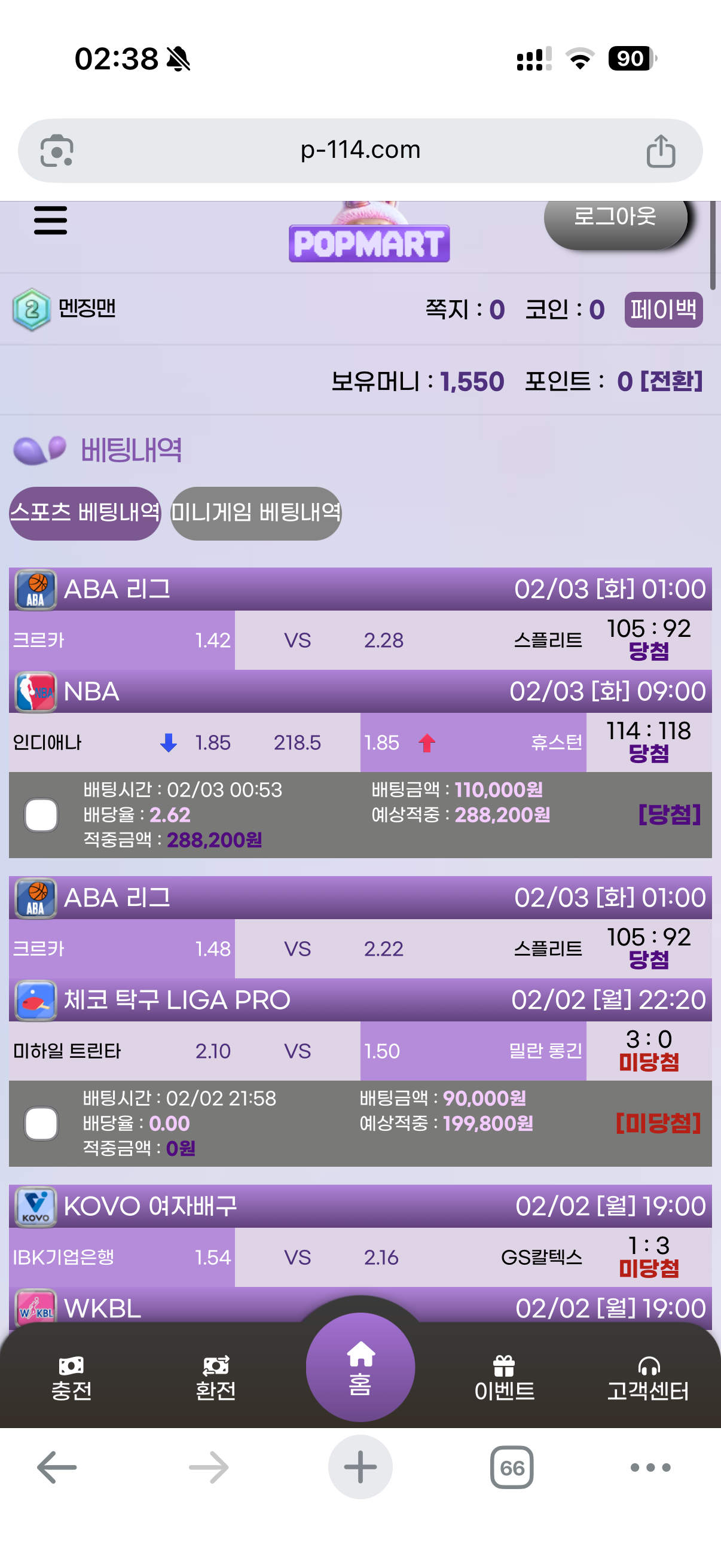
Task: Check the box for the 90,000원 bet
Action: [41, 1122]
